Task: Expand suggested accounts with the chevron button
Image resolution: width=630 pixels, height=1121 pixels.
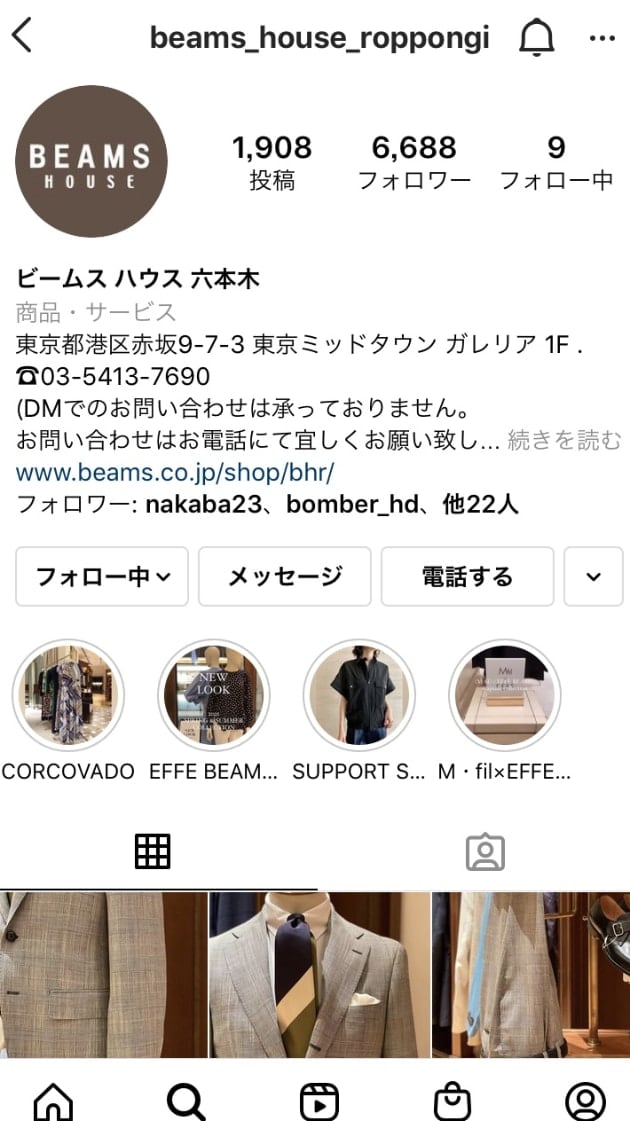Action: [593, 577]
